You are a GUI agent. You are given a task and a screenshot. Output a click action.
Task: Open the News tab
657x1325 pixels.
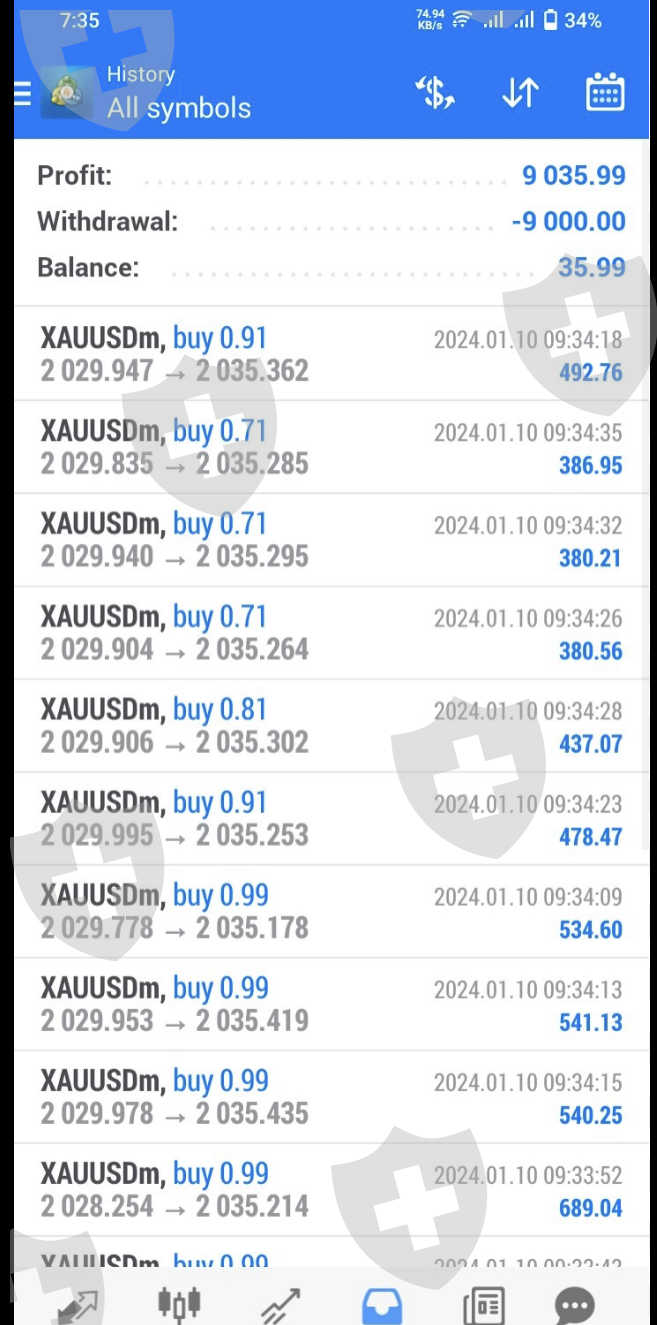point(483,1305)
